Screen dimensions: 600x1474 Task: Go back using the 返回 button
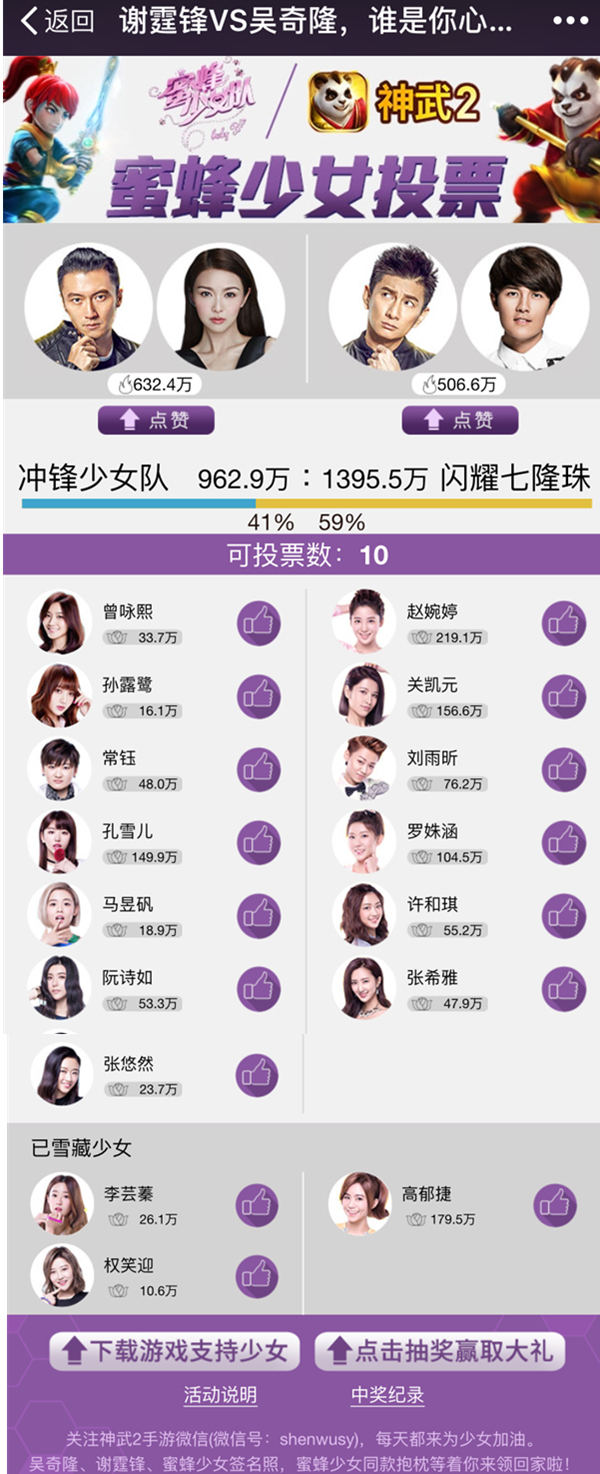tap(58, 20)
